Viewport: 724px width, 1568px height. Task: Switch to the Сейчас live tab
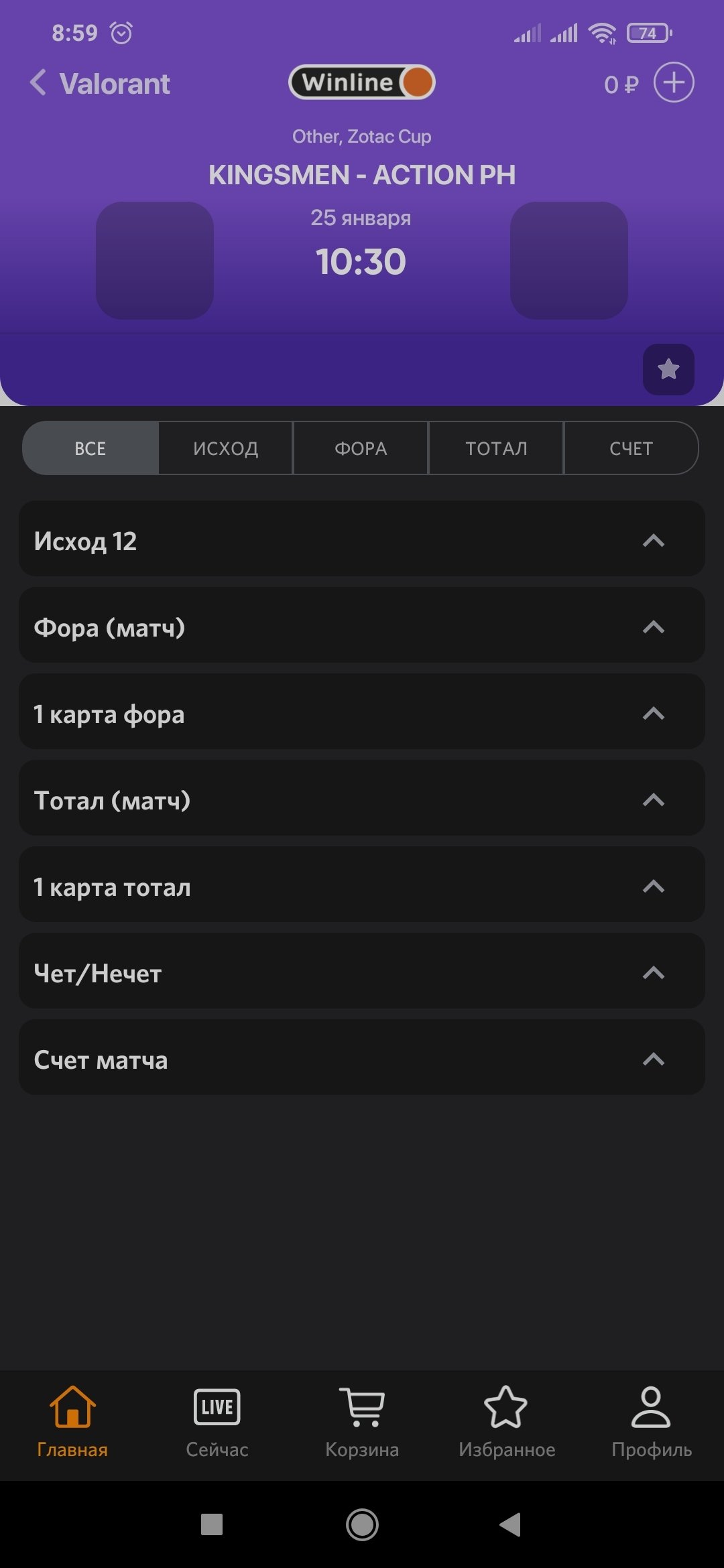217,1421
